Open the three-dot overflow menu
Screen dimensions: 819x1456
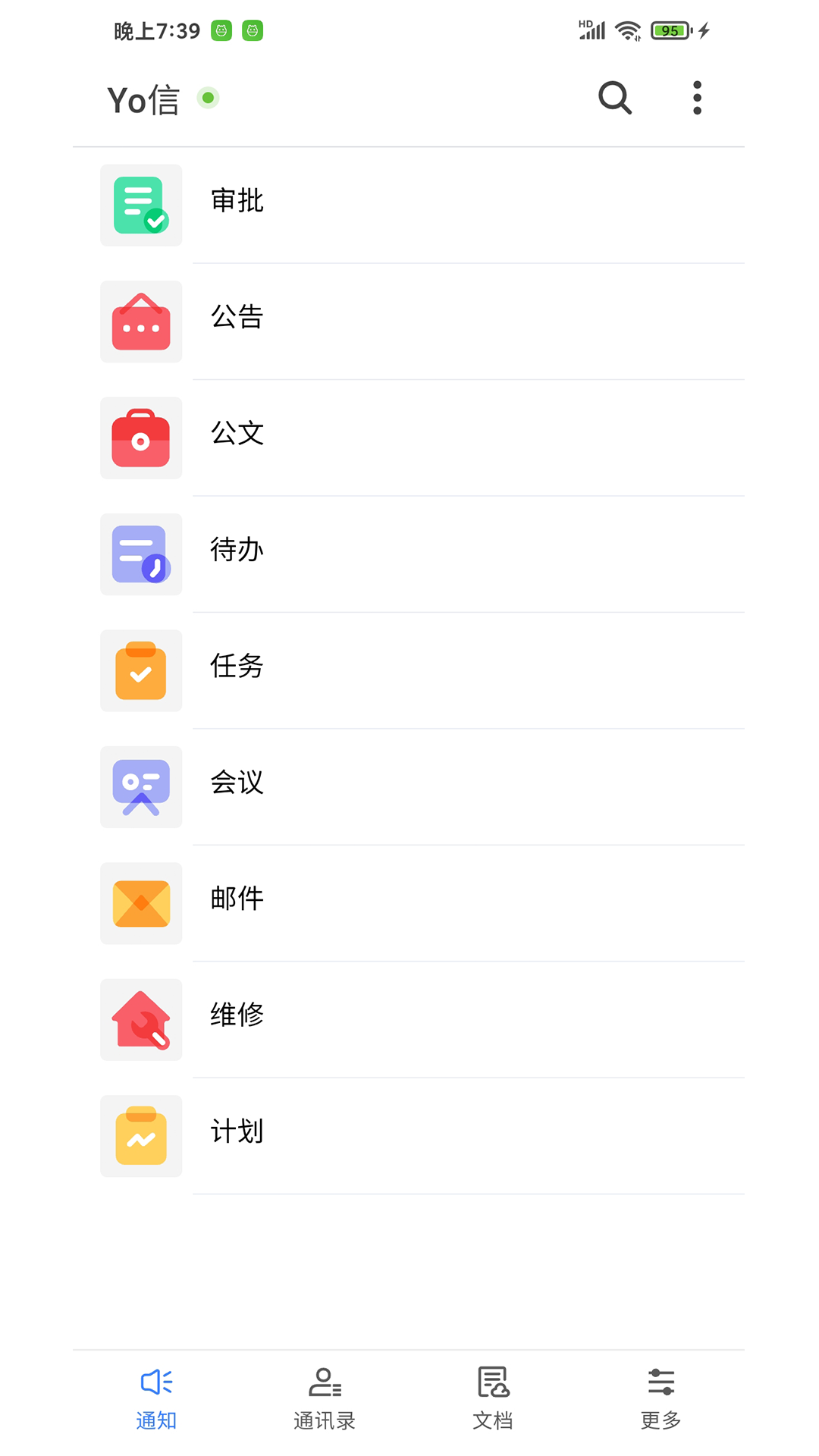697,98
